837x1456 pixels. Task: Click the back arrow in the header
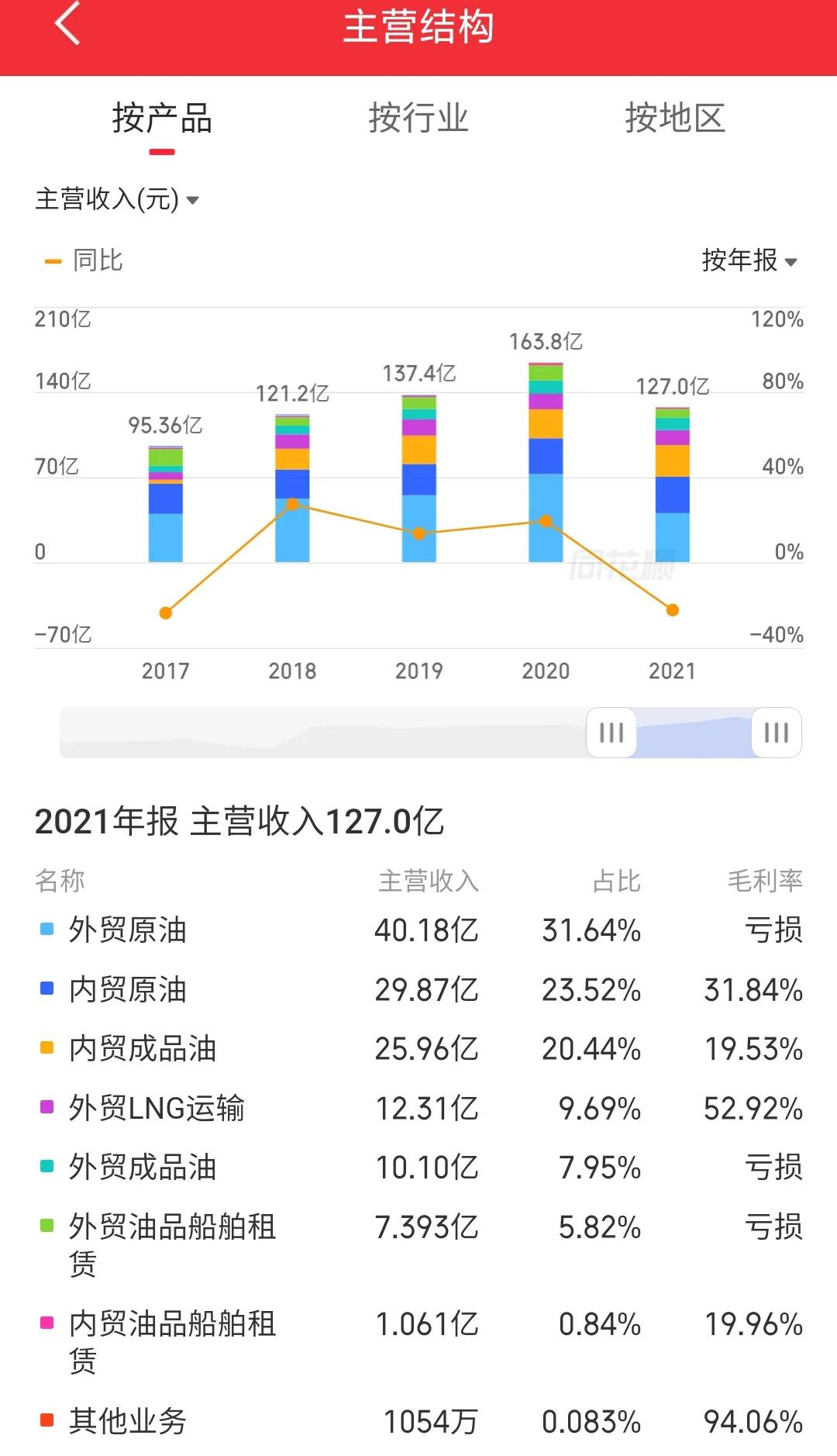point(66,26)
